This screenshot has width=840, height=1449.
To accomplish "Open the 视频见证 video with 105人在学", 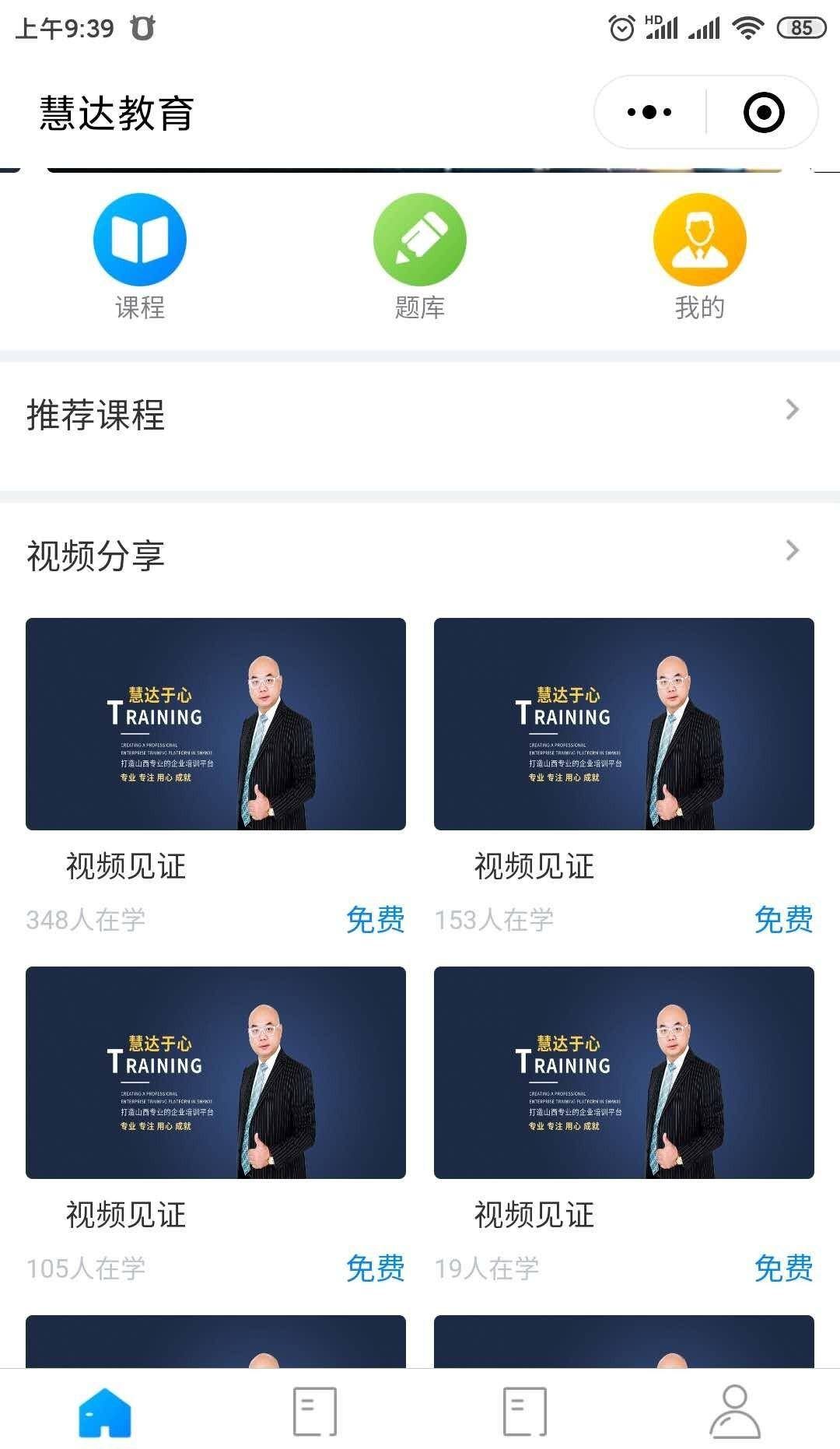I will coord(215,1072).
